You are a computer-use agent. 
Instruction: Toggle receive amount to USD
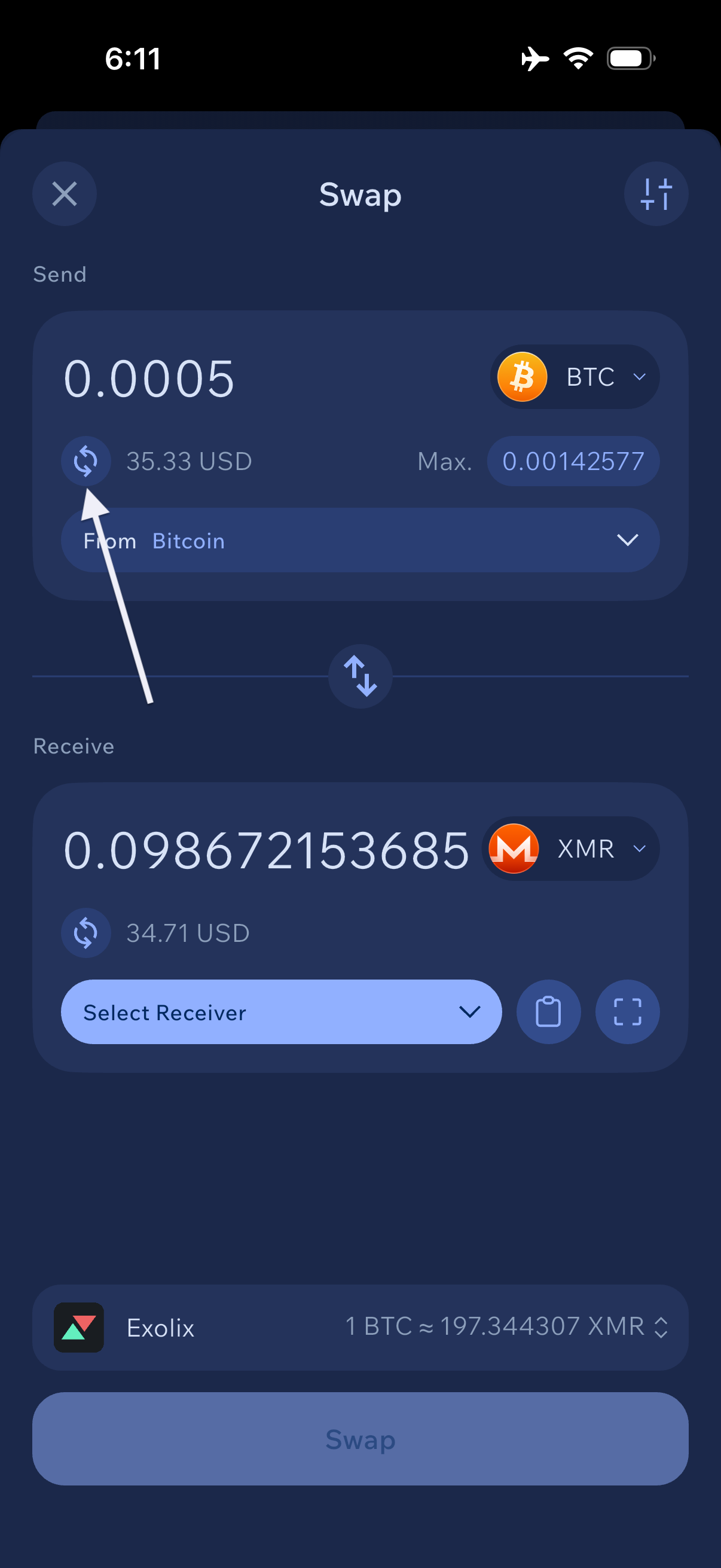(85, 932)
